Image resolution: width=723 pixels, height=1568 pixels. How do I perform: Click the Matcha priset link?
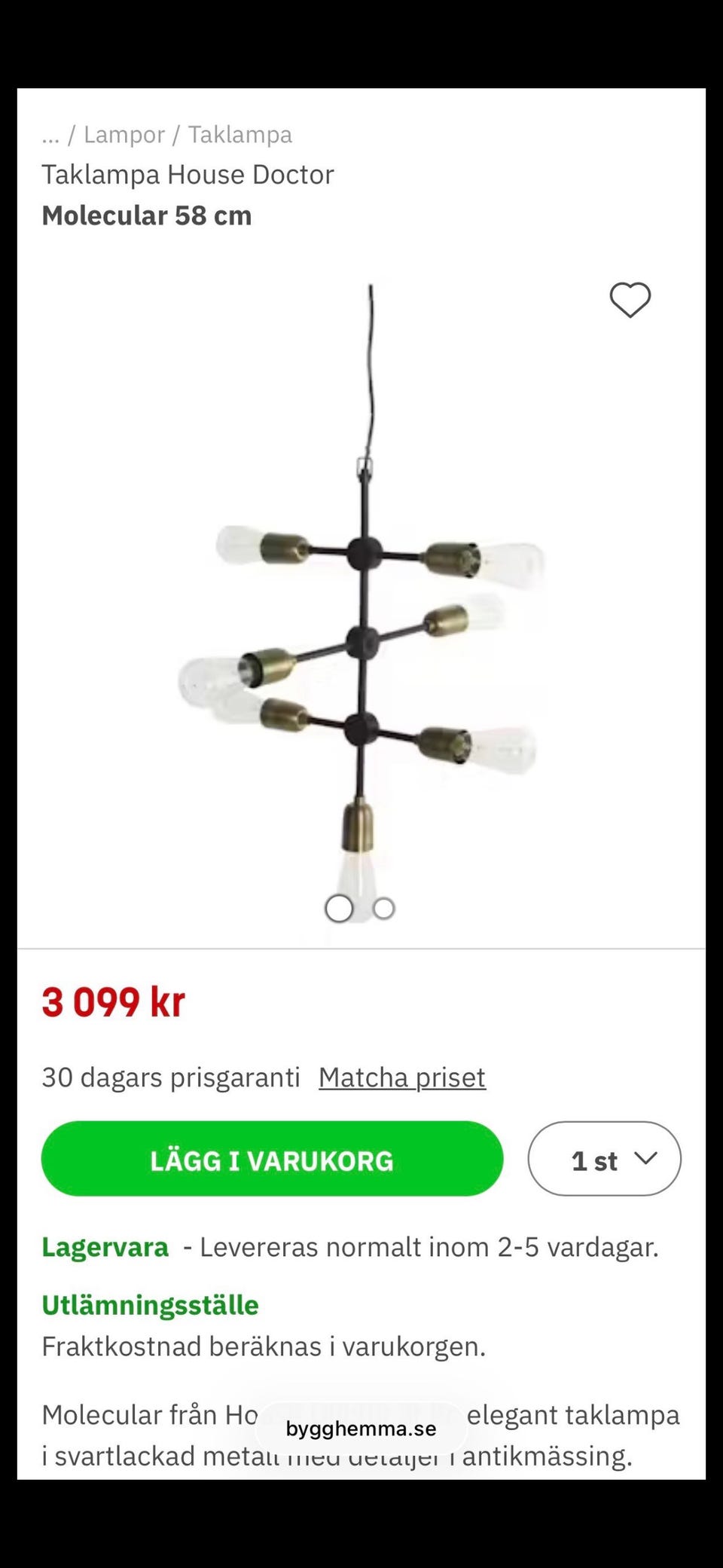click(x=402, y=1077)
